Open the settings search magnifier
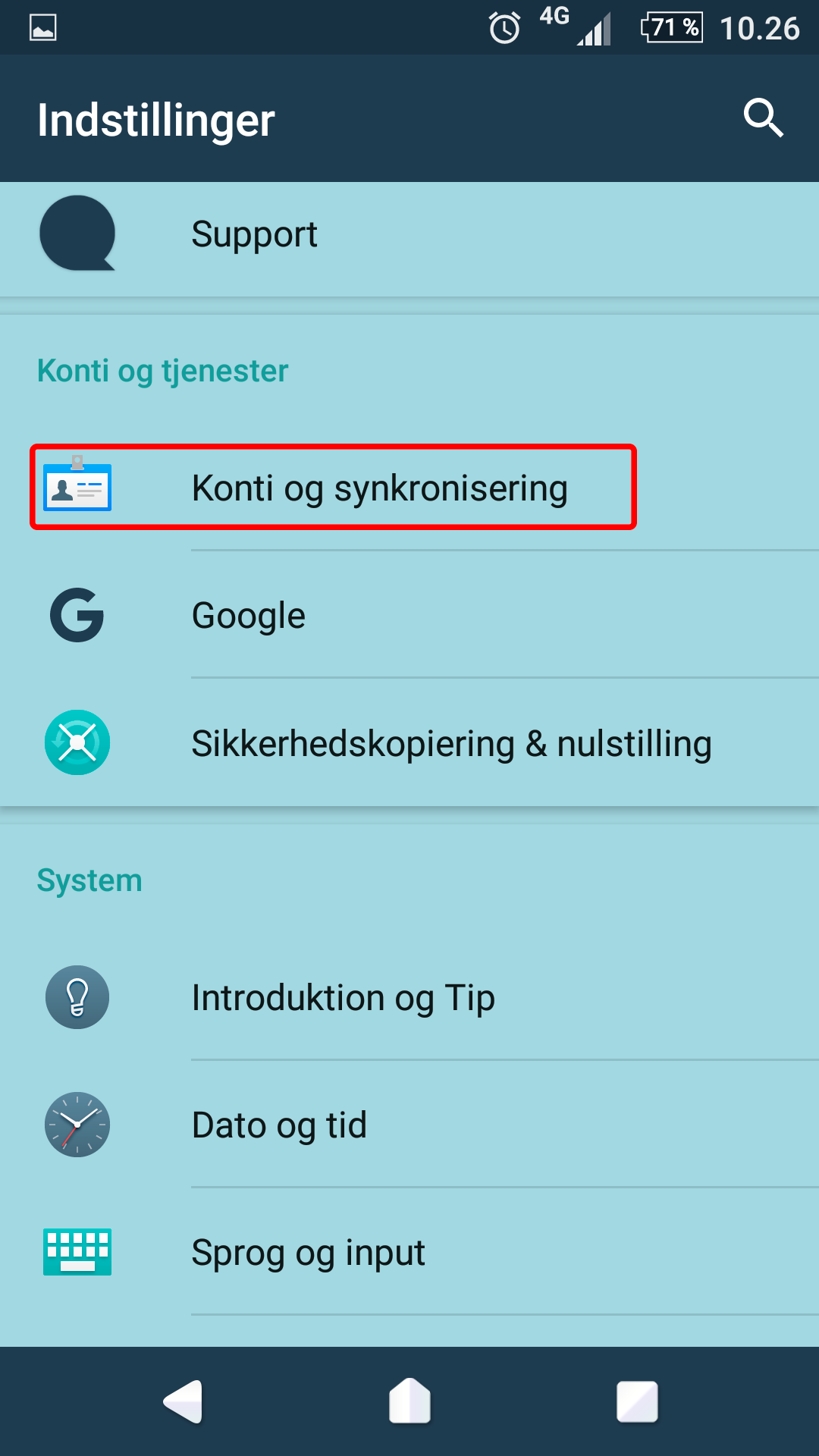 [x=763, y=118]
